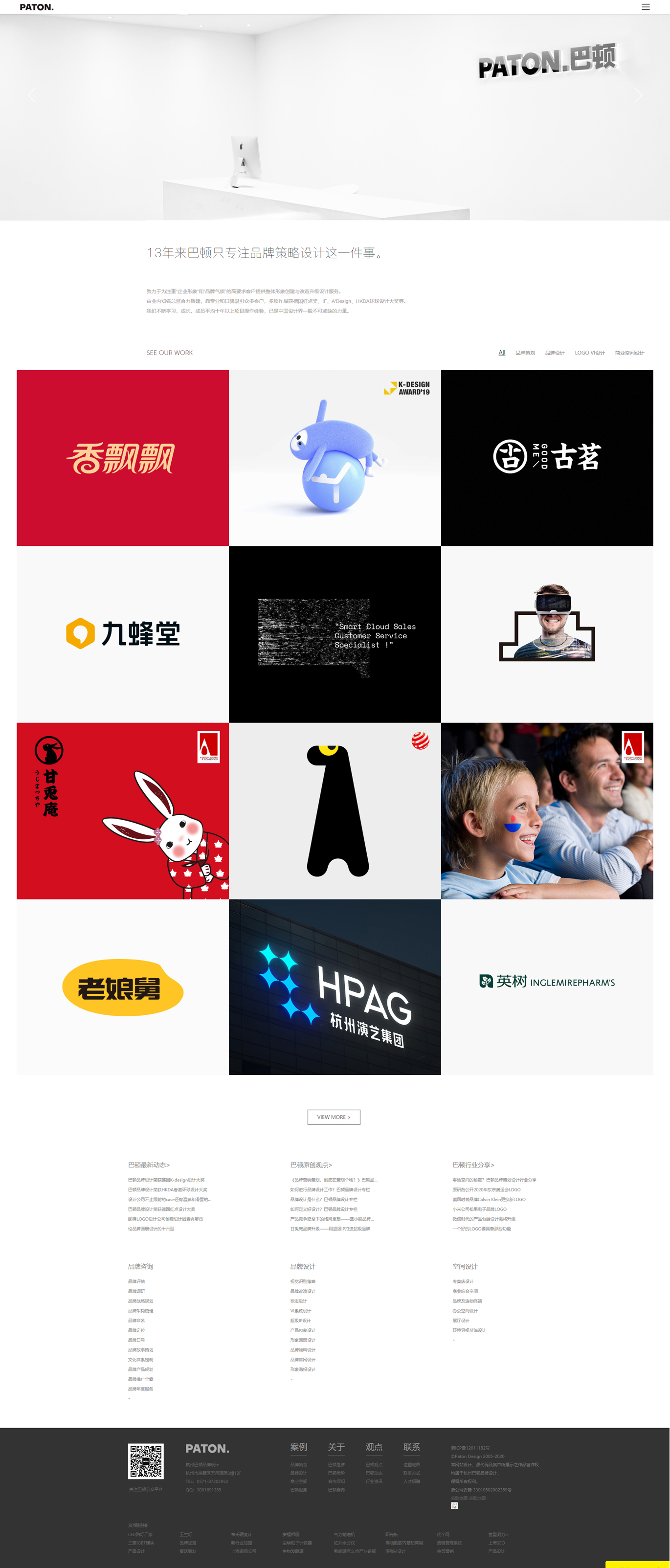Open 论品牌画册设计的十六型 article
Viewport: 670px width, 1568px height.
coord(151,1229)
